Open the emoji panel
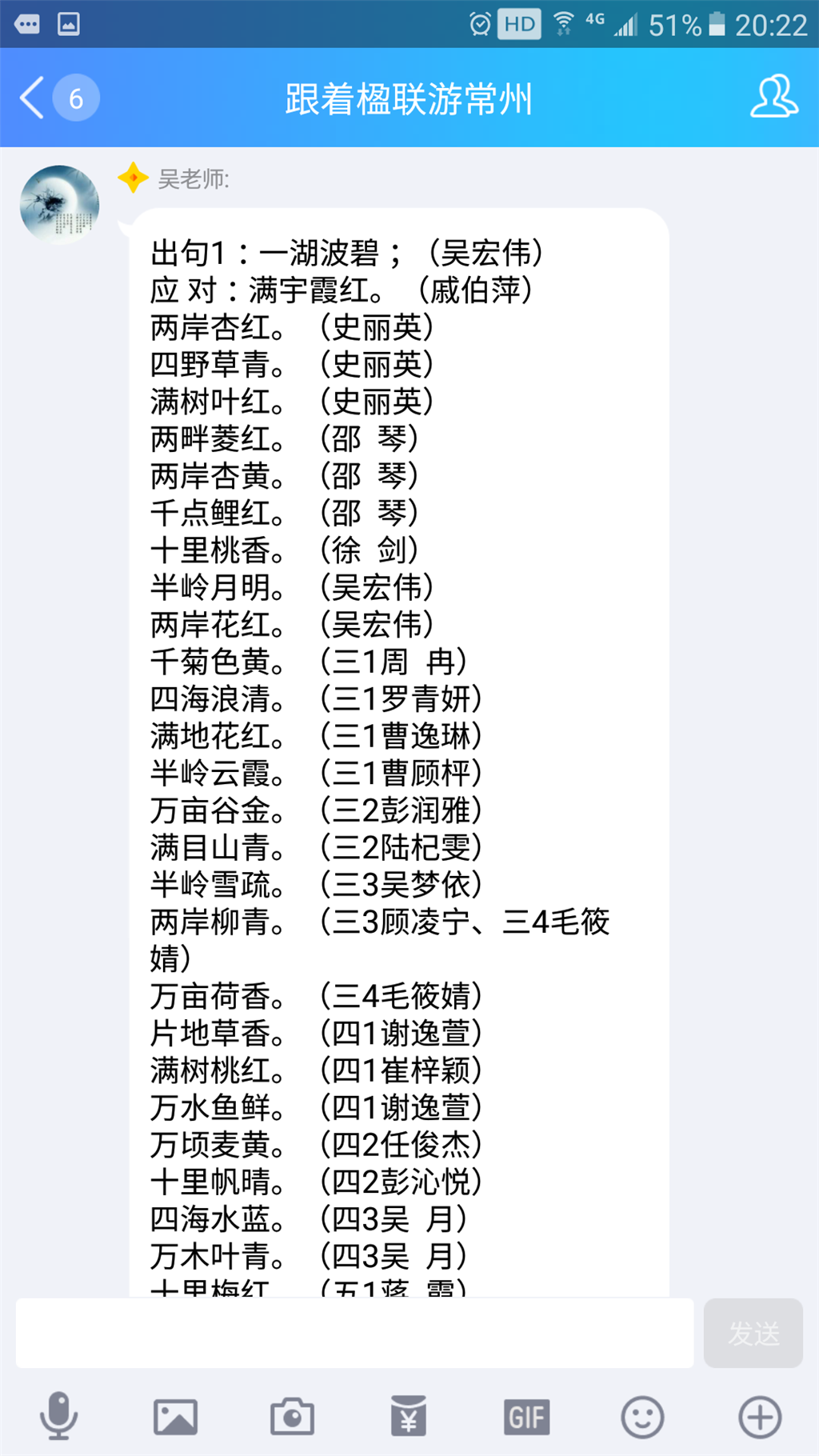 642,1418
